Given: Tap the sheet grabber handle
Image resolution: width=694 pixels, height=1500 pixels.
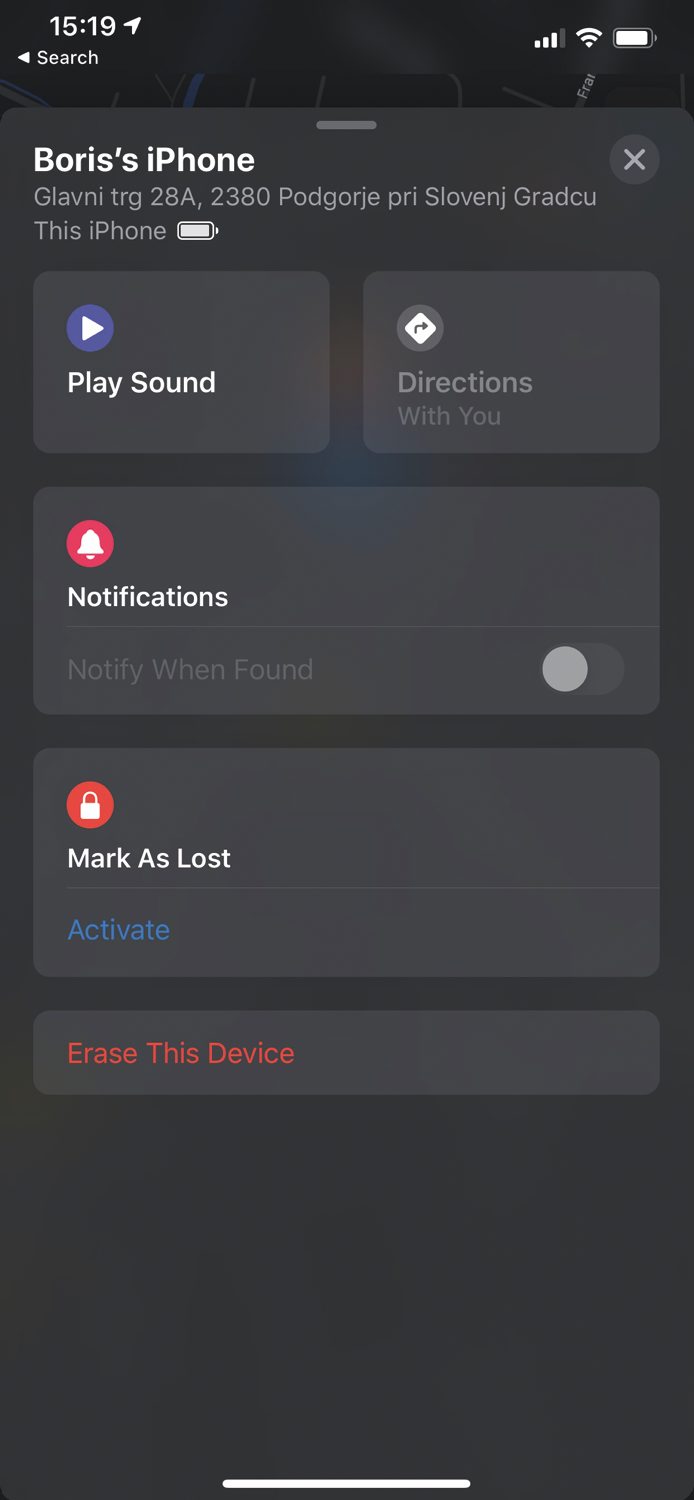Looking at the screenshot, I should tap(346, 125).
